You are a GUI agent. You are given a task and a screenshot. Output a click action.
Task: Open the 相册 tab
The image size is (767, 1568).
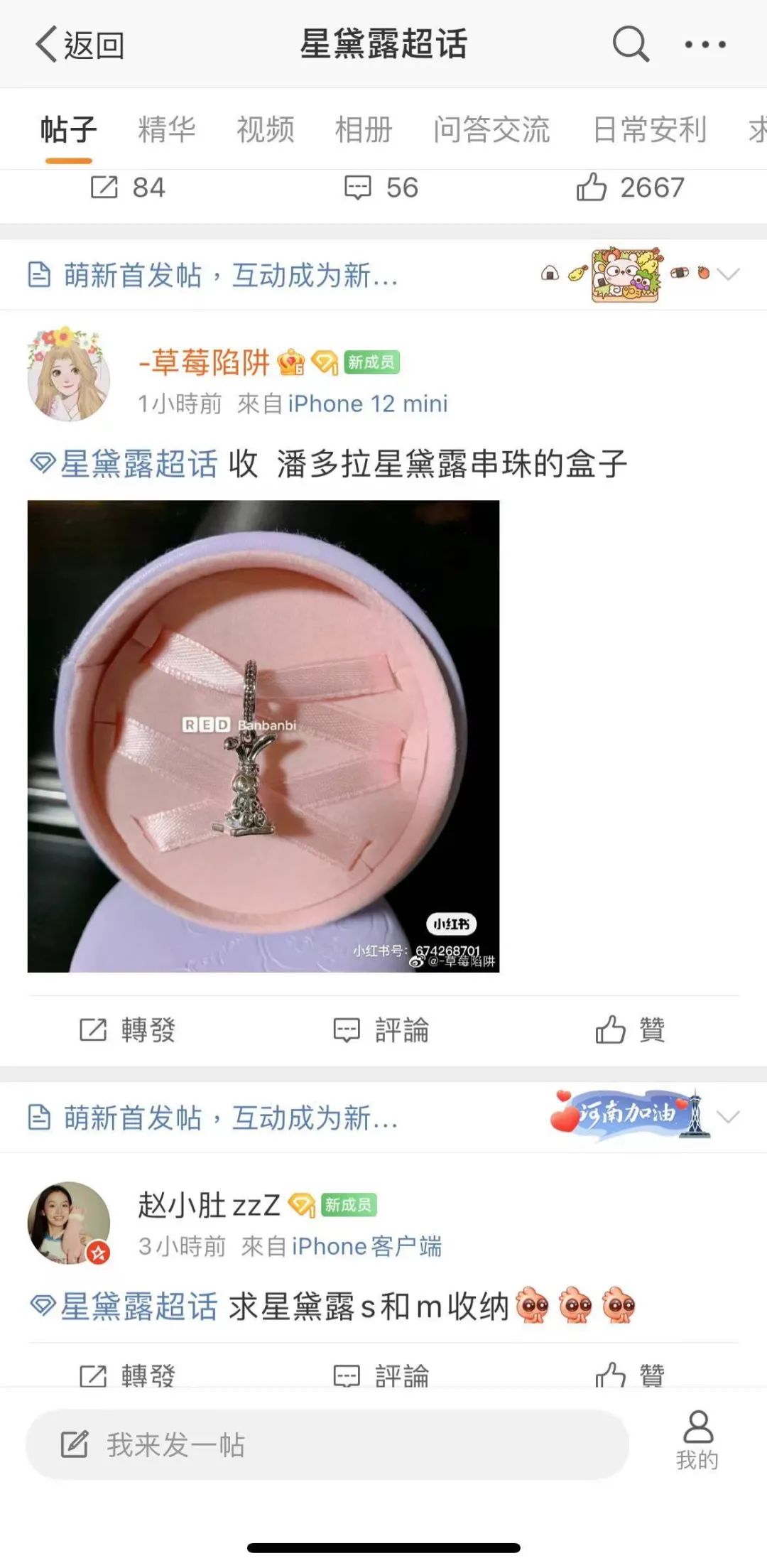coord(364,129)
